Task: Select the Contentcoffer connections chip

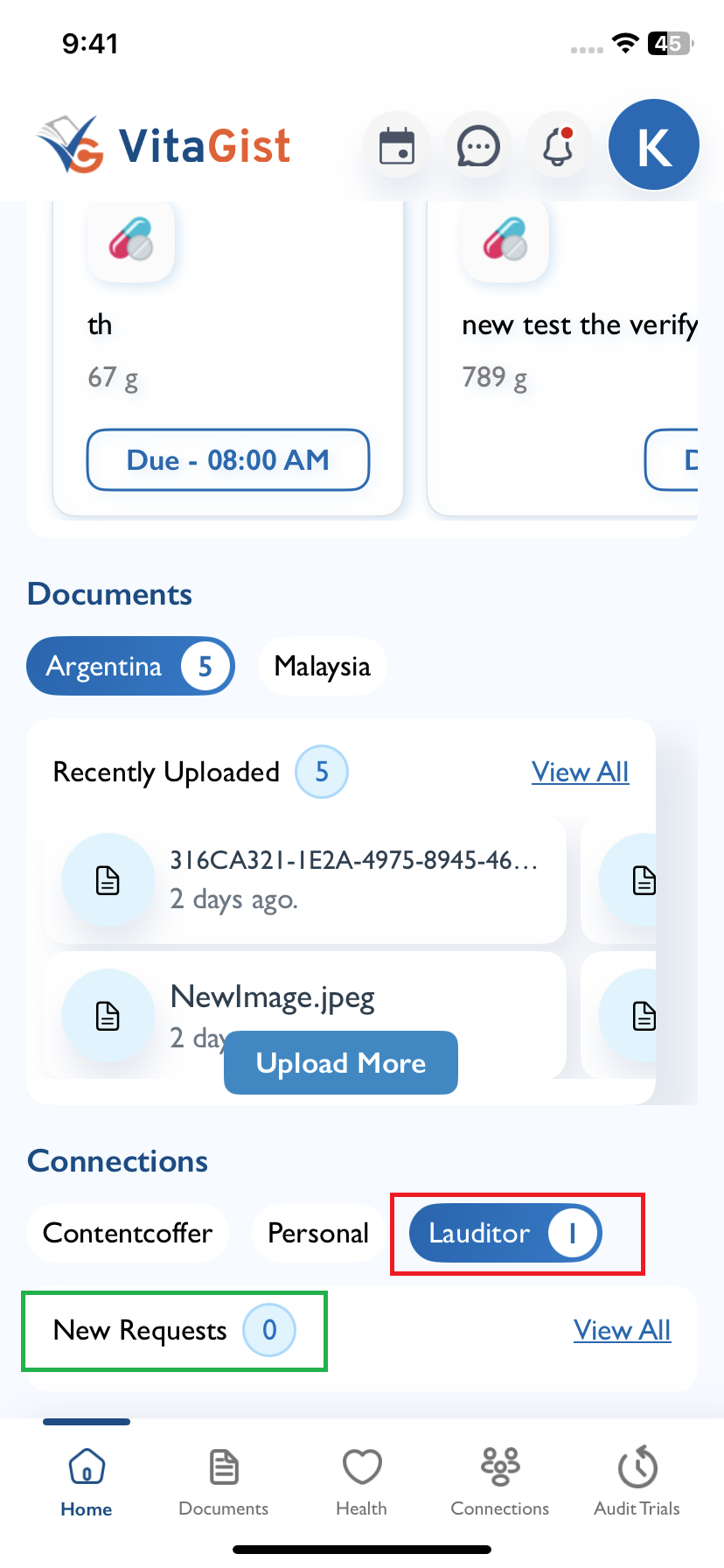Action: (128, 1233)
